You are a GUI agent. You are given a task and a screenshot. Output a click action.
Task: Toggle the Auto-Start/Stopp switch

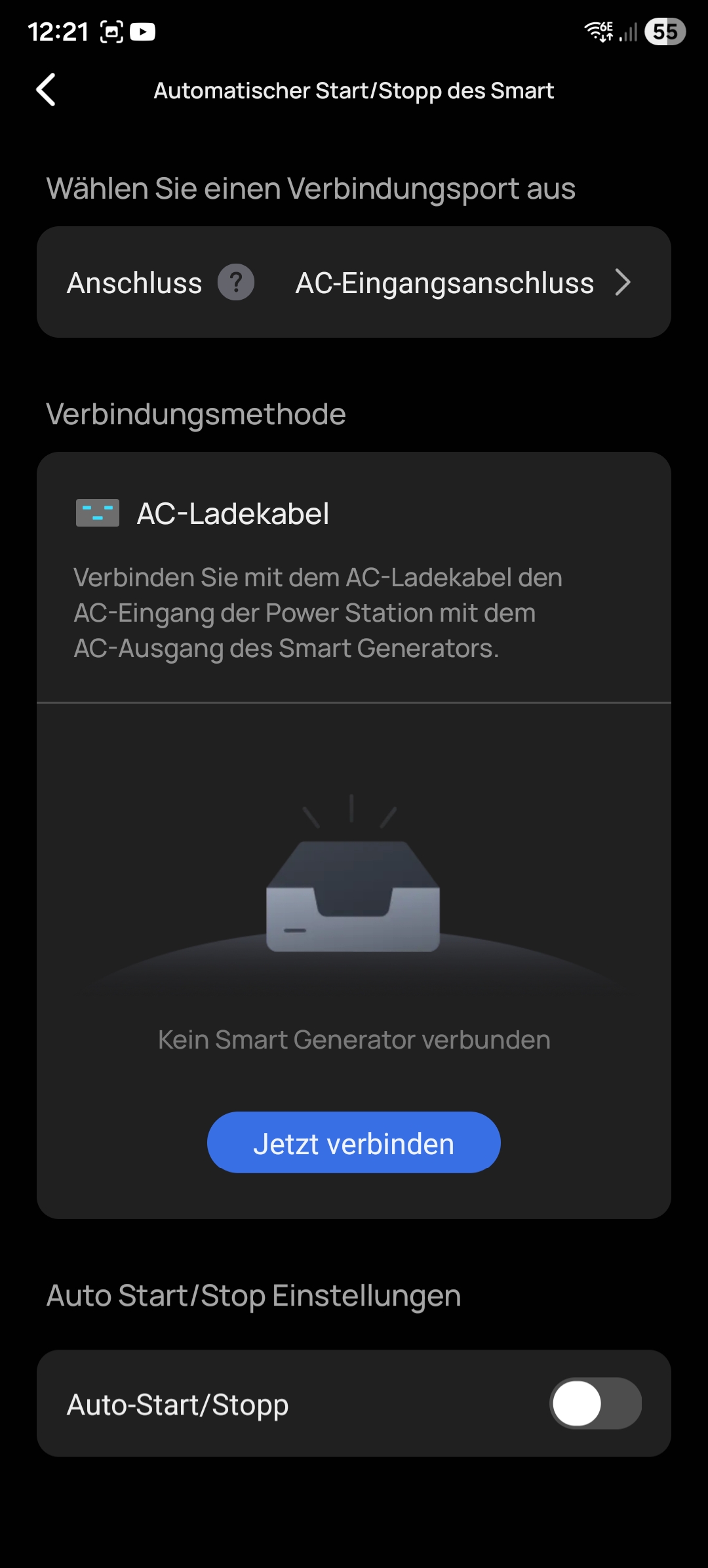(595, 1403)
